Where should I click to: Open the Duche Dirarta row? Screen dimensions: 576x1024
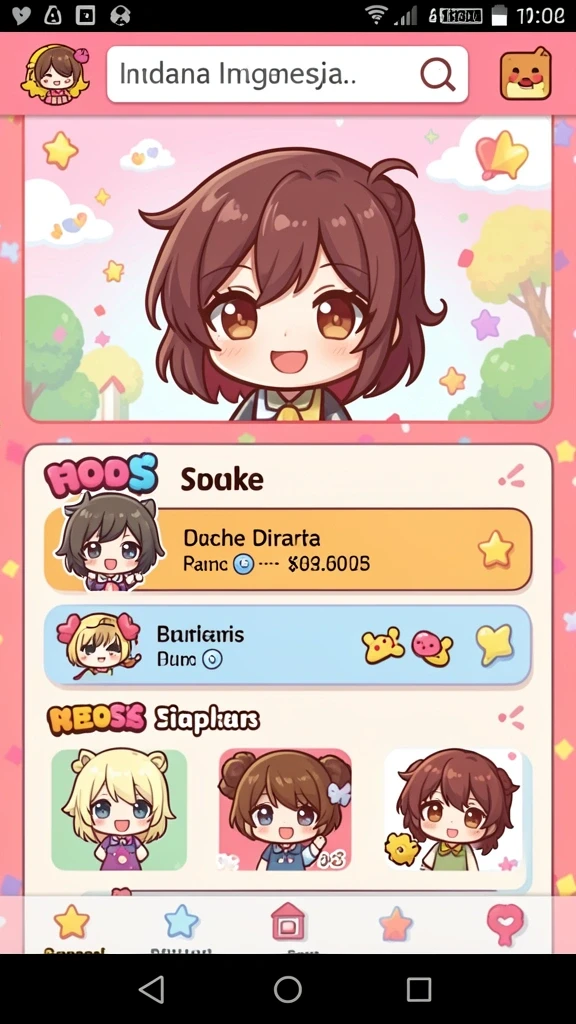coord(287,549)
